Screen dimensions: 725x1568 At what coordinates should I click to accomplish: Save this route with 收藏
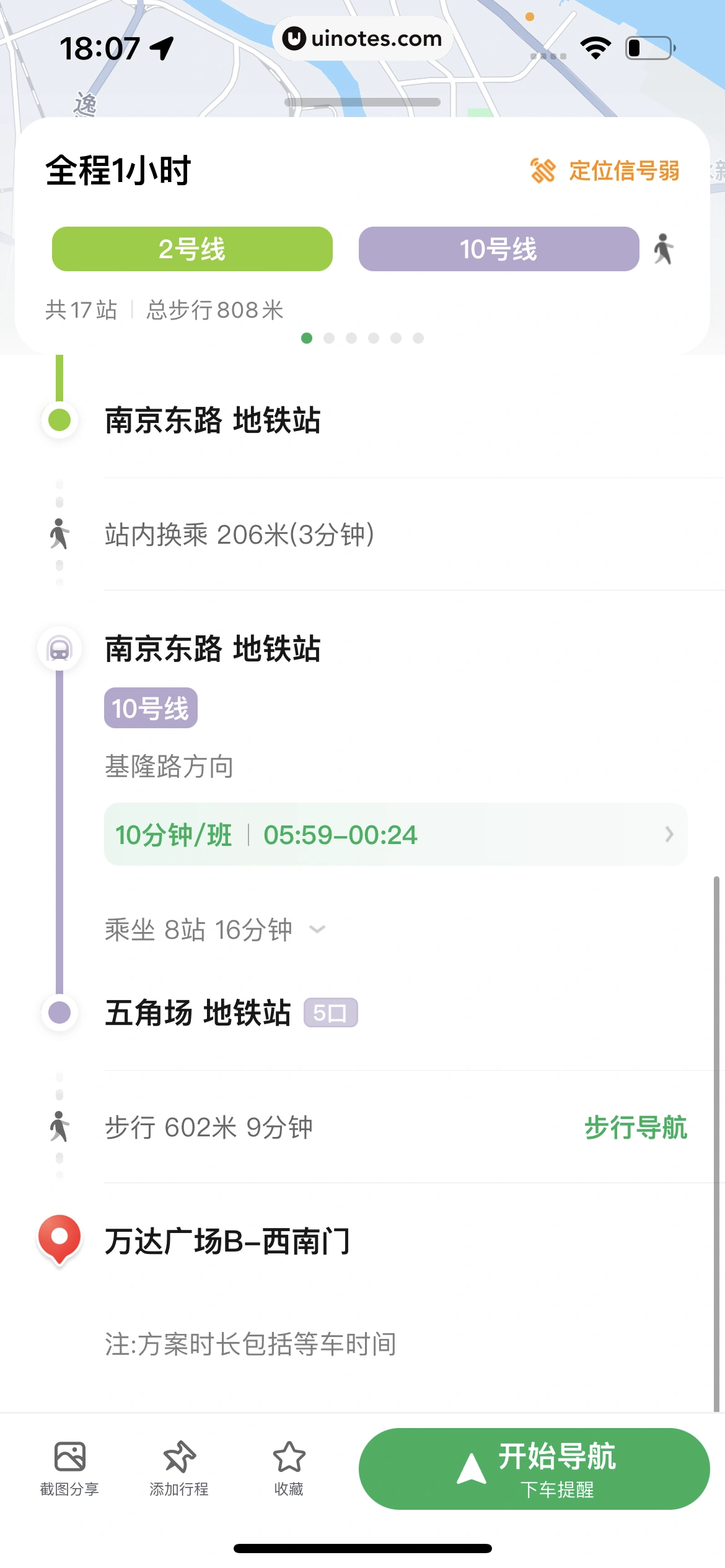[x=289, y=1468]
